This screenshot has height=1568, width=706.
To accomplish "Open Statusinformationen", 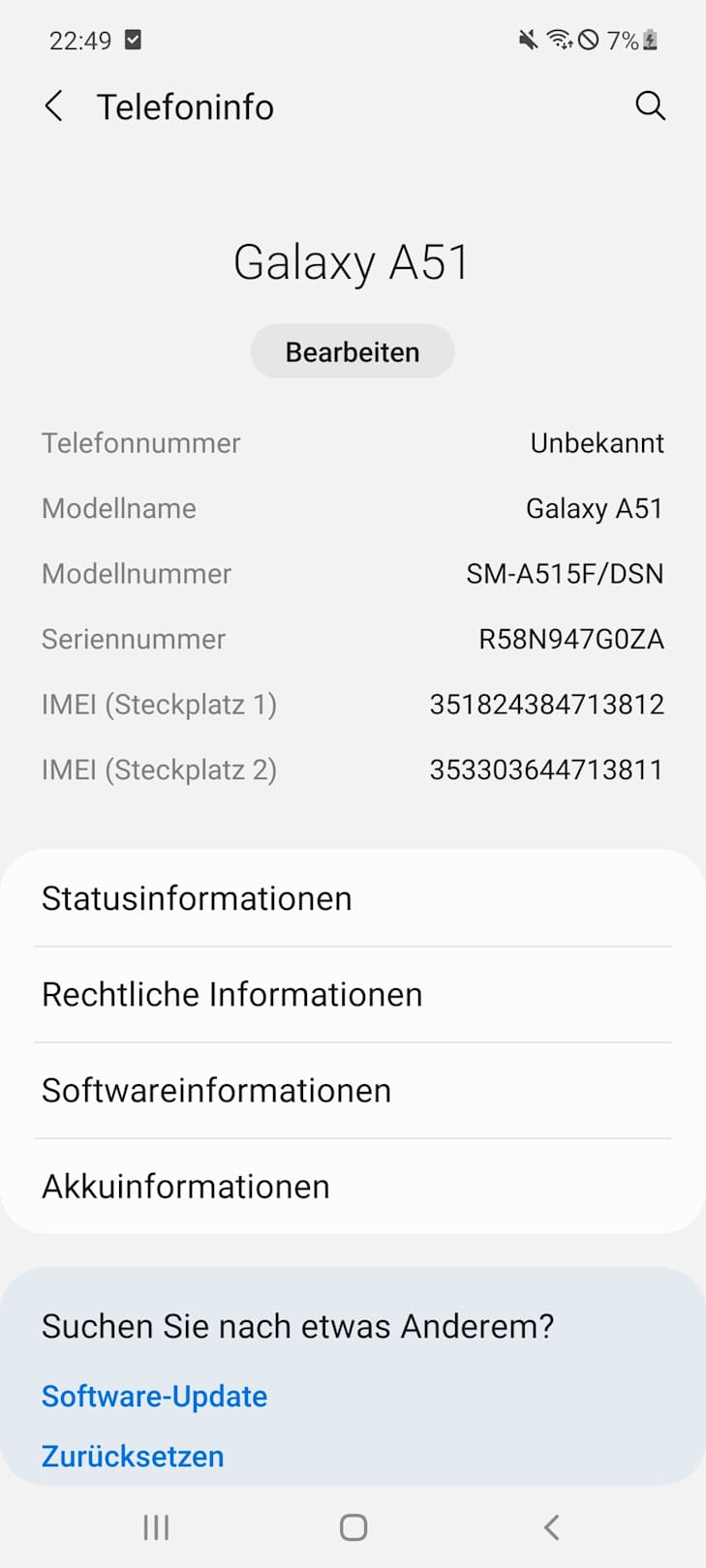I will coord(353,898).
